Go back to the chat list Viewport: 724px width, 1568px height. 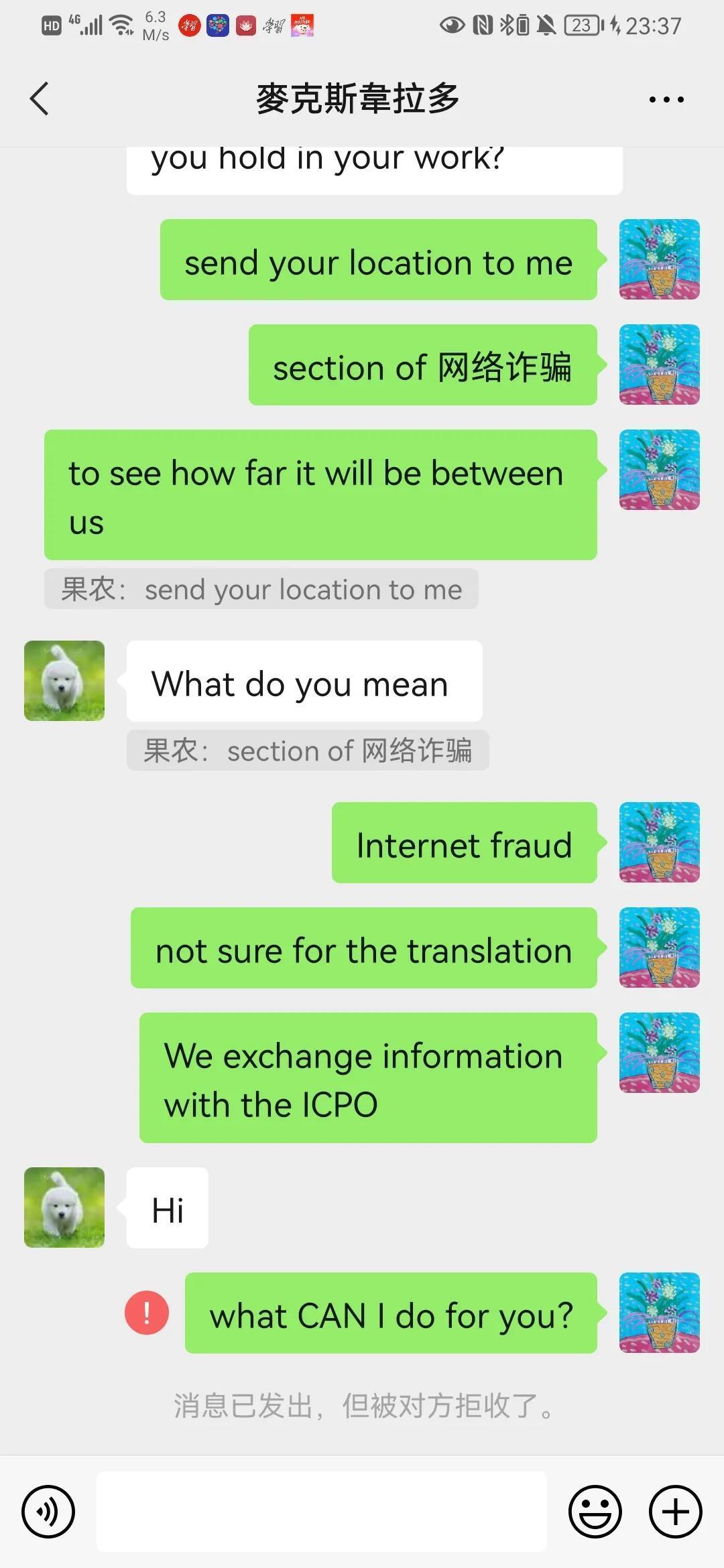(x=40, y=99)
